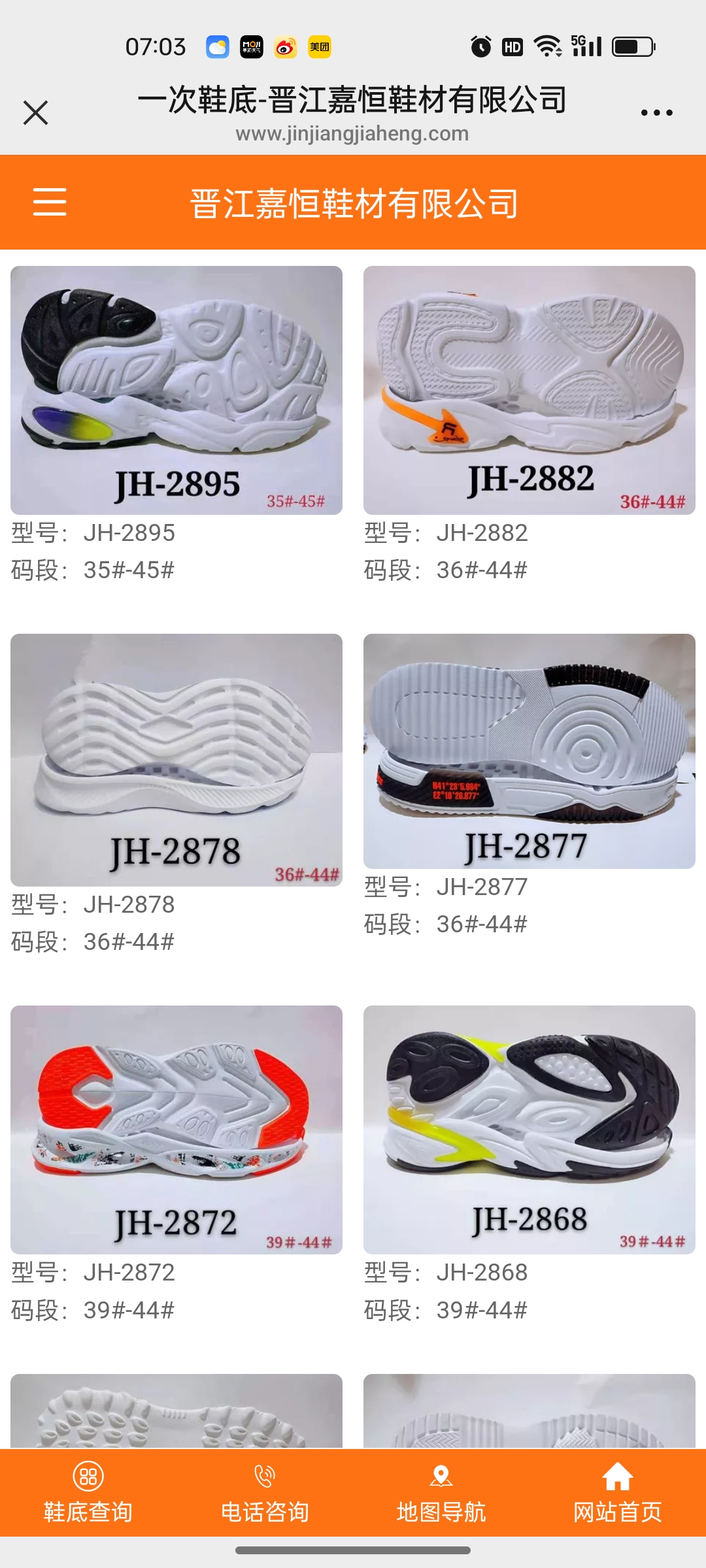Go to 鞋底查询 sole search

coord(88,1493)
